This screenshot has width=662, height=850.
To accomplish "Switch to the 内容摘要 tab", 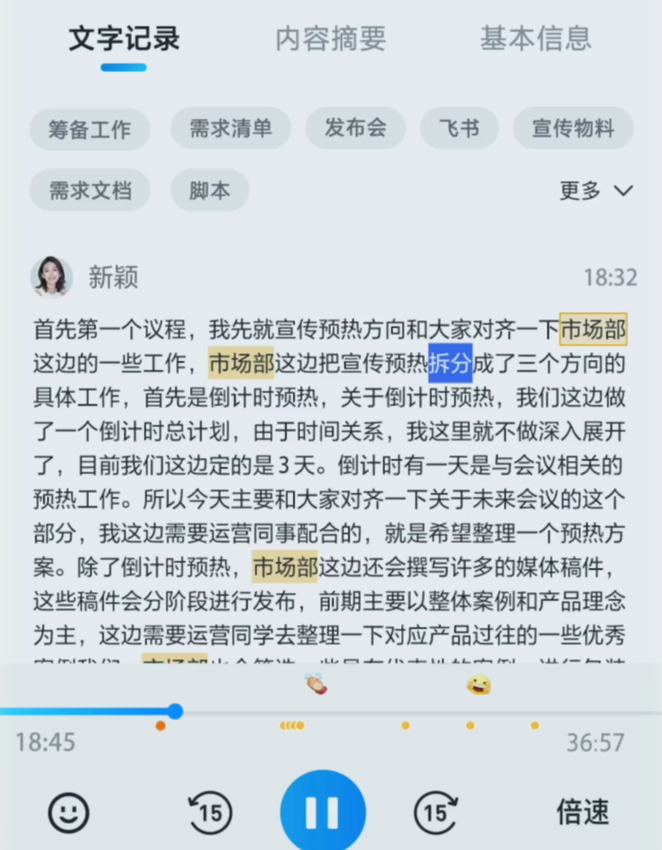I will [330, 39].
